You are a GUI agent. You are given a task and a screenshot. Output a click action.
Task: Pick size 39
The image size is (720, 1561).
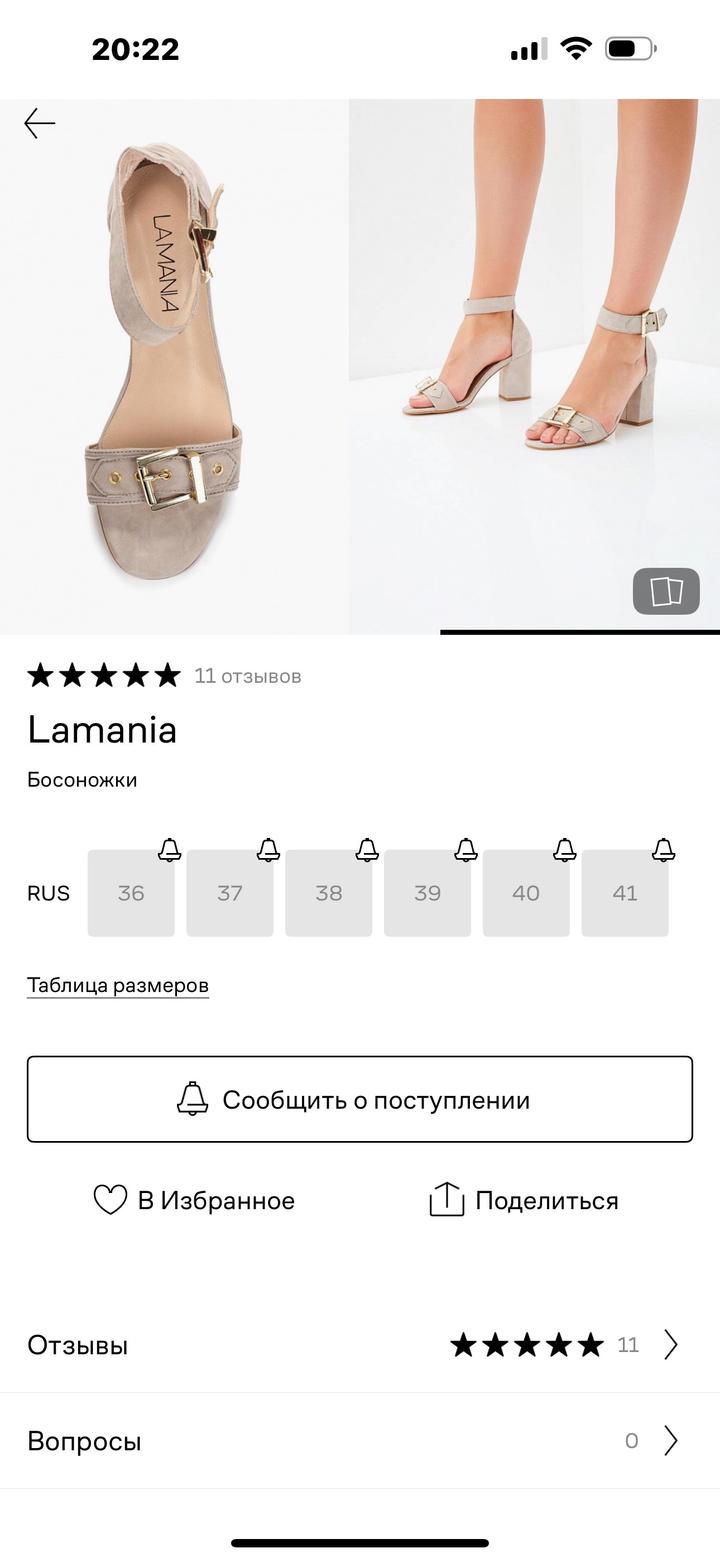[427, 893]
